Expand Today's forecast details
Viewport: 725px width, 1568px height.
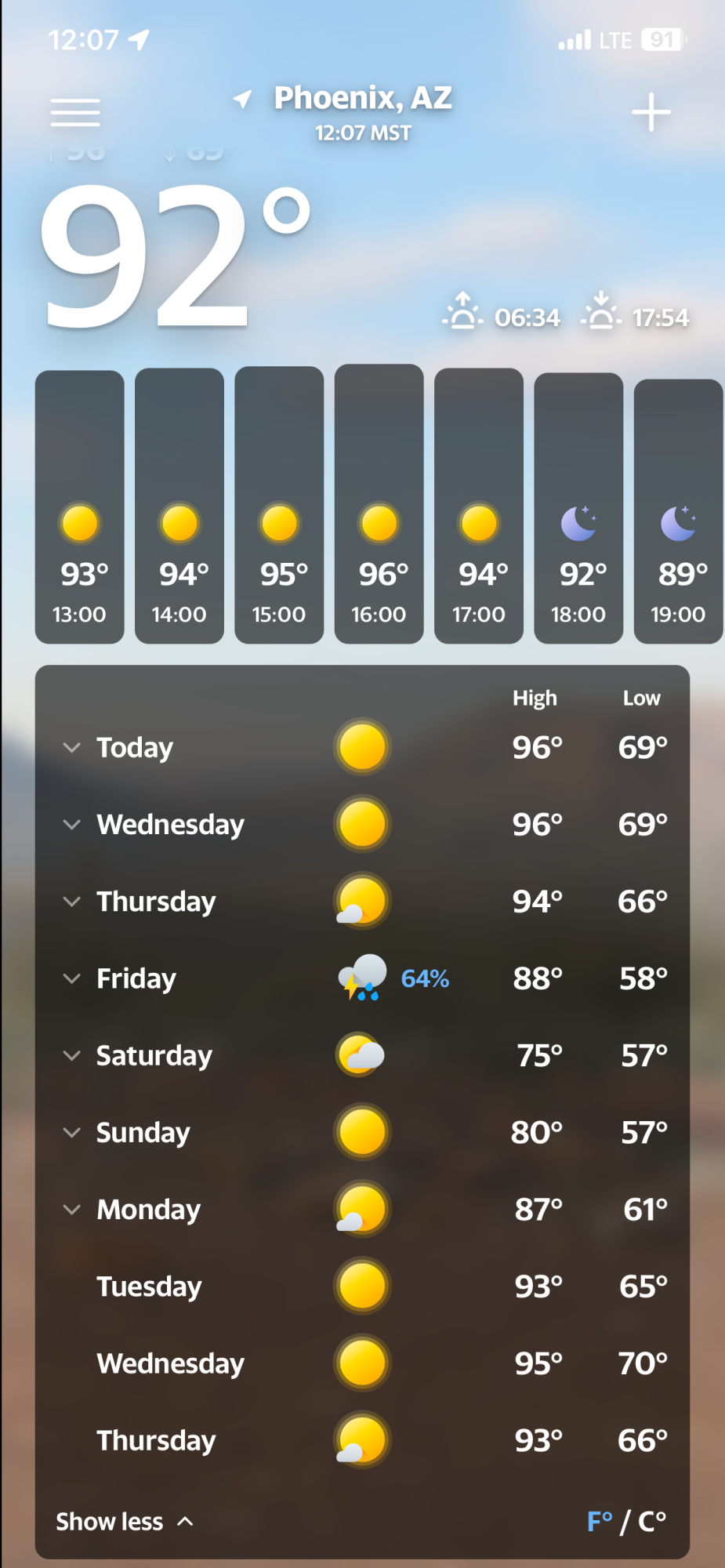click(x=72, y=747)
